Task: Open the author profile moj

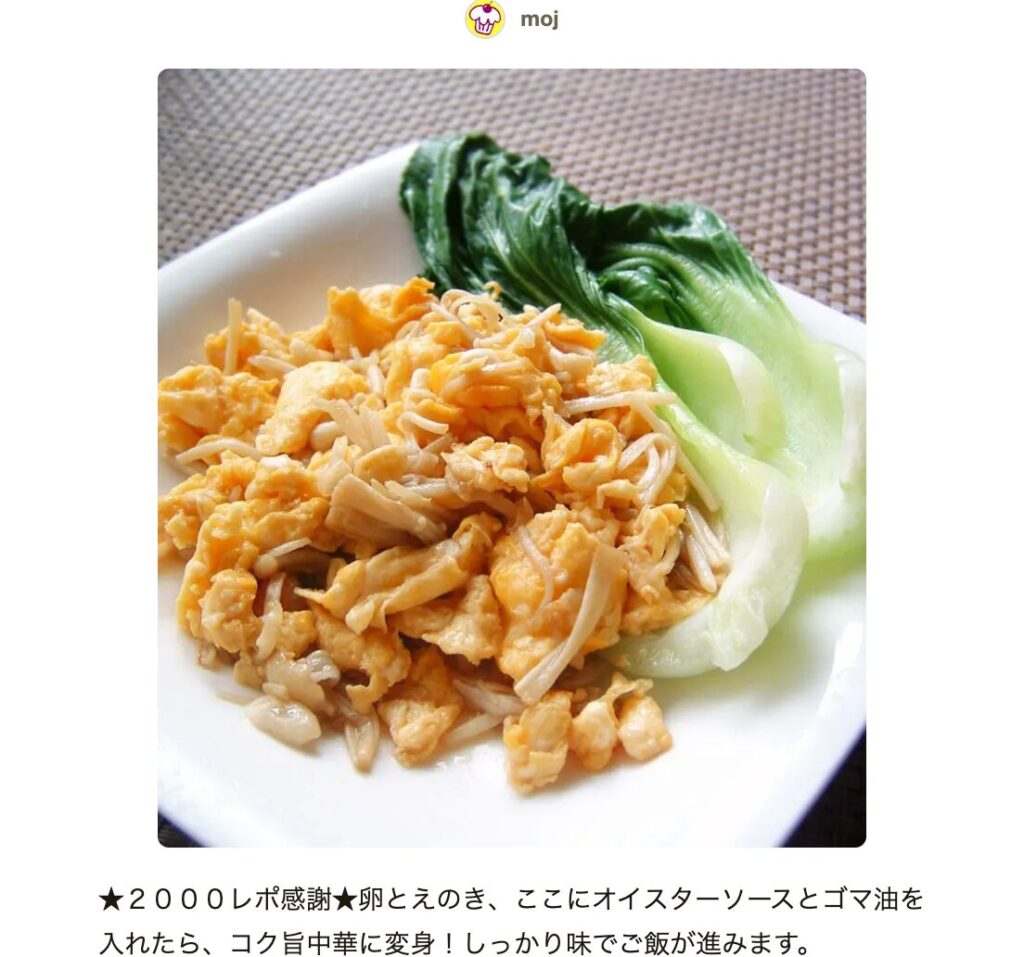Action: [538, 20]
